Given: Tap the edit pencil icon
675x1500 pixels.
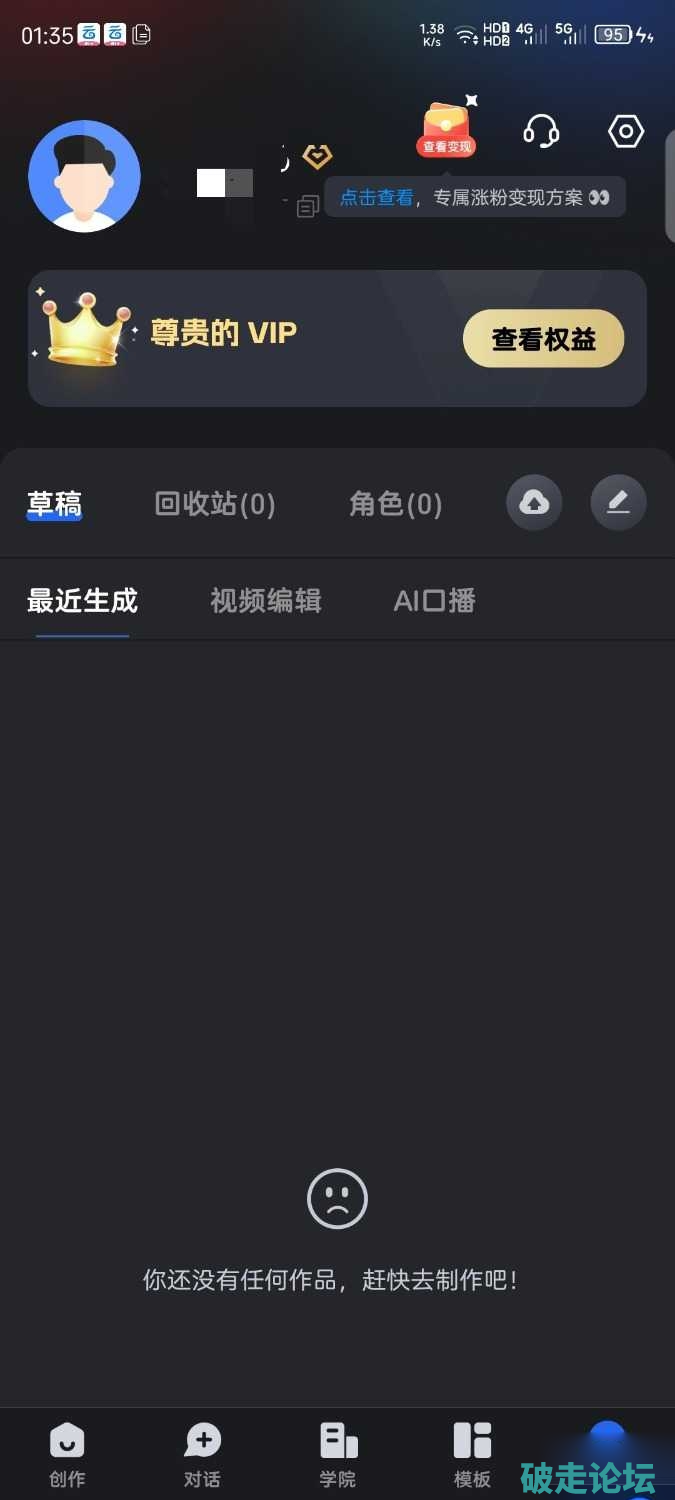Looking at the screenshot, I should (x=618, y=502).
